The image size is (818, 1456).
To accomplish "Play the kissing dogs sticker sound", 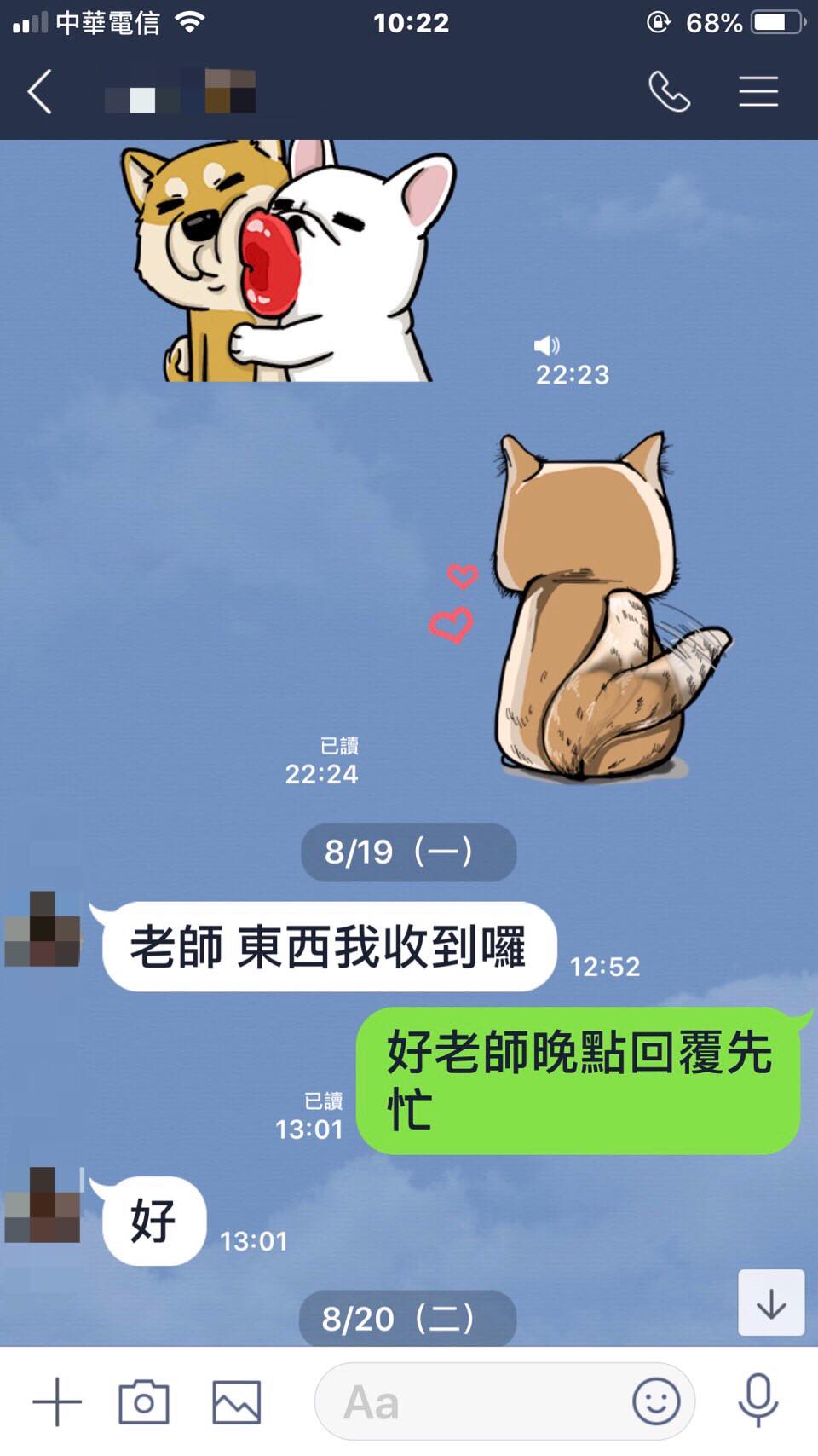I will pyautogui.click(x=546, y=345).
